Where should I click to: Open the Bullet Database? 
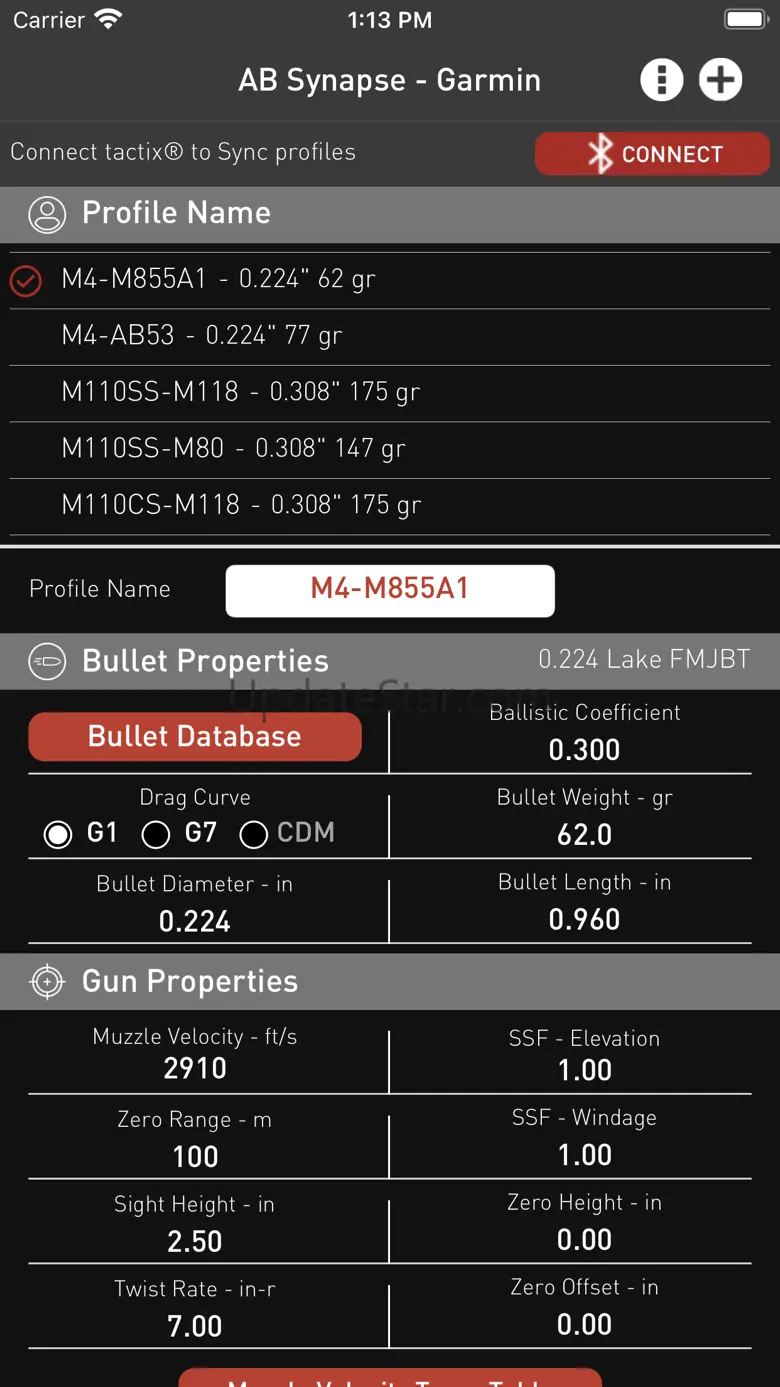pyautogui.click(x=195, y=737)
